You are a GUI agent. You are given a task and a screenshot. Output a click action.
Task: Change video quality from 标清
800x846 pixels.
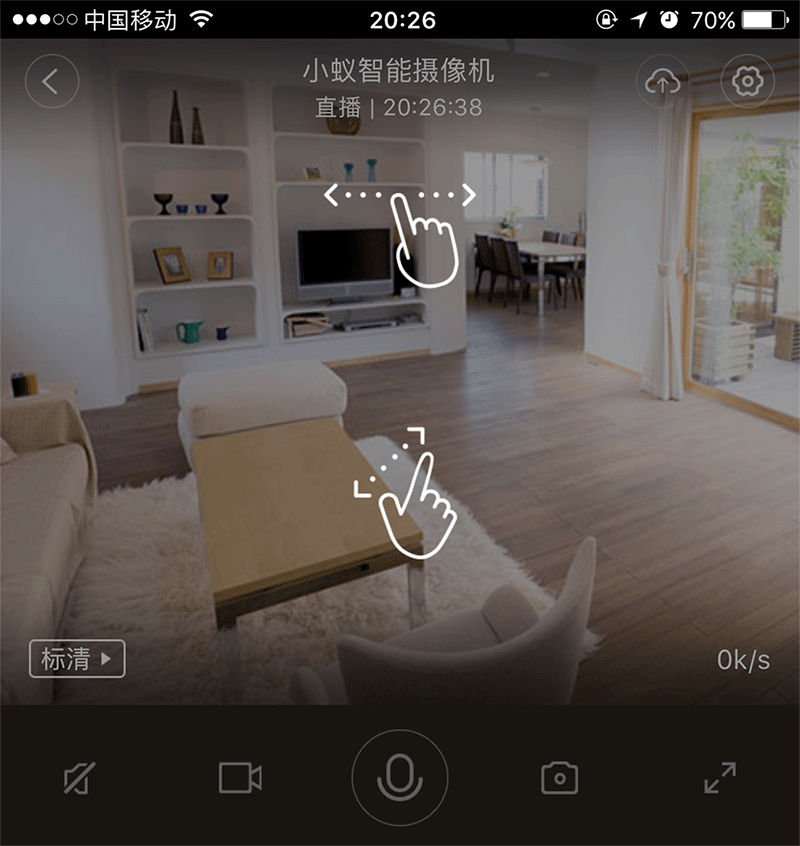77,659
